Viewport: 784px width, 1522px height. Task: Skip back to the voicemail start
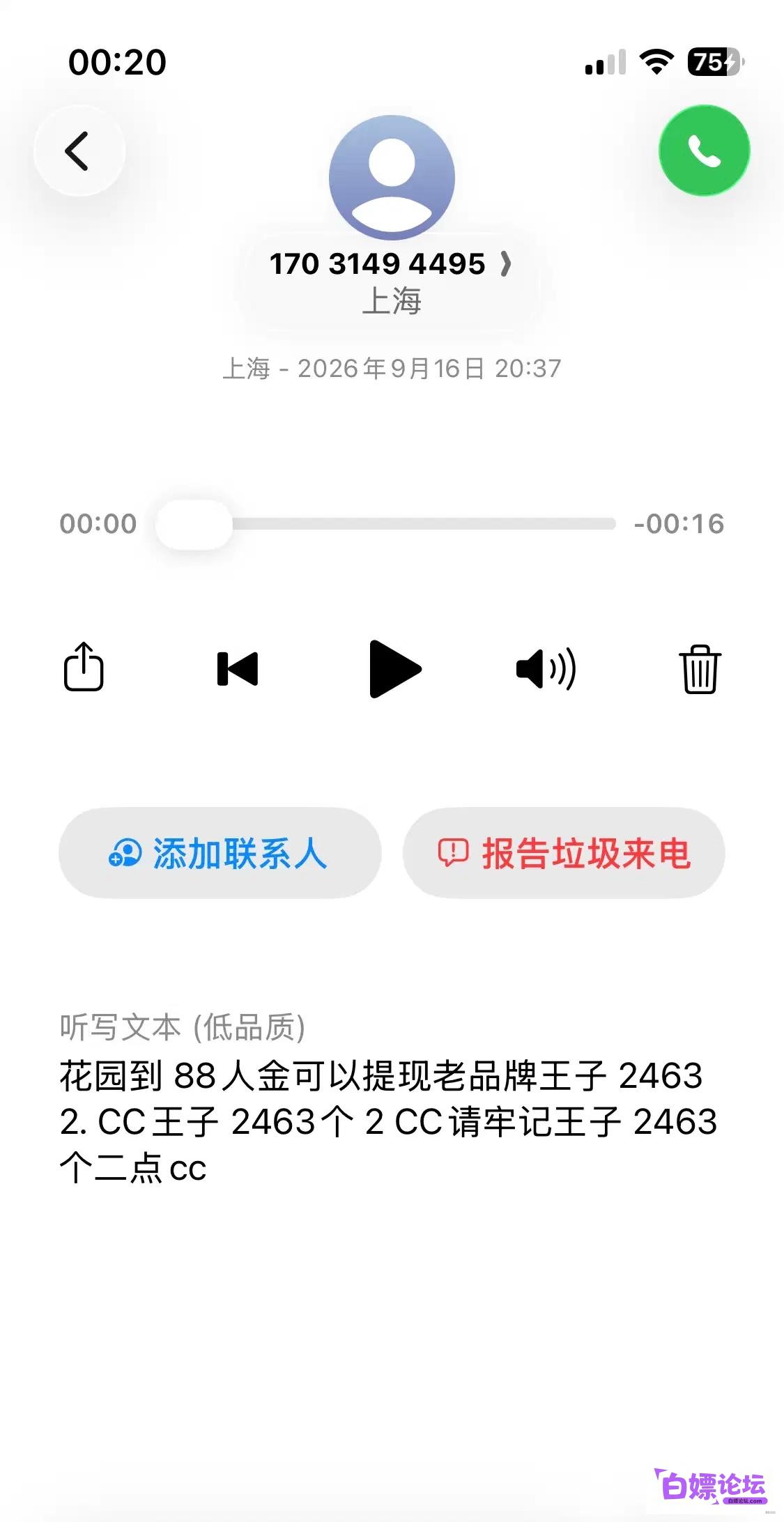pos(238,668)
